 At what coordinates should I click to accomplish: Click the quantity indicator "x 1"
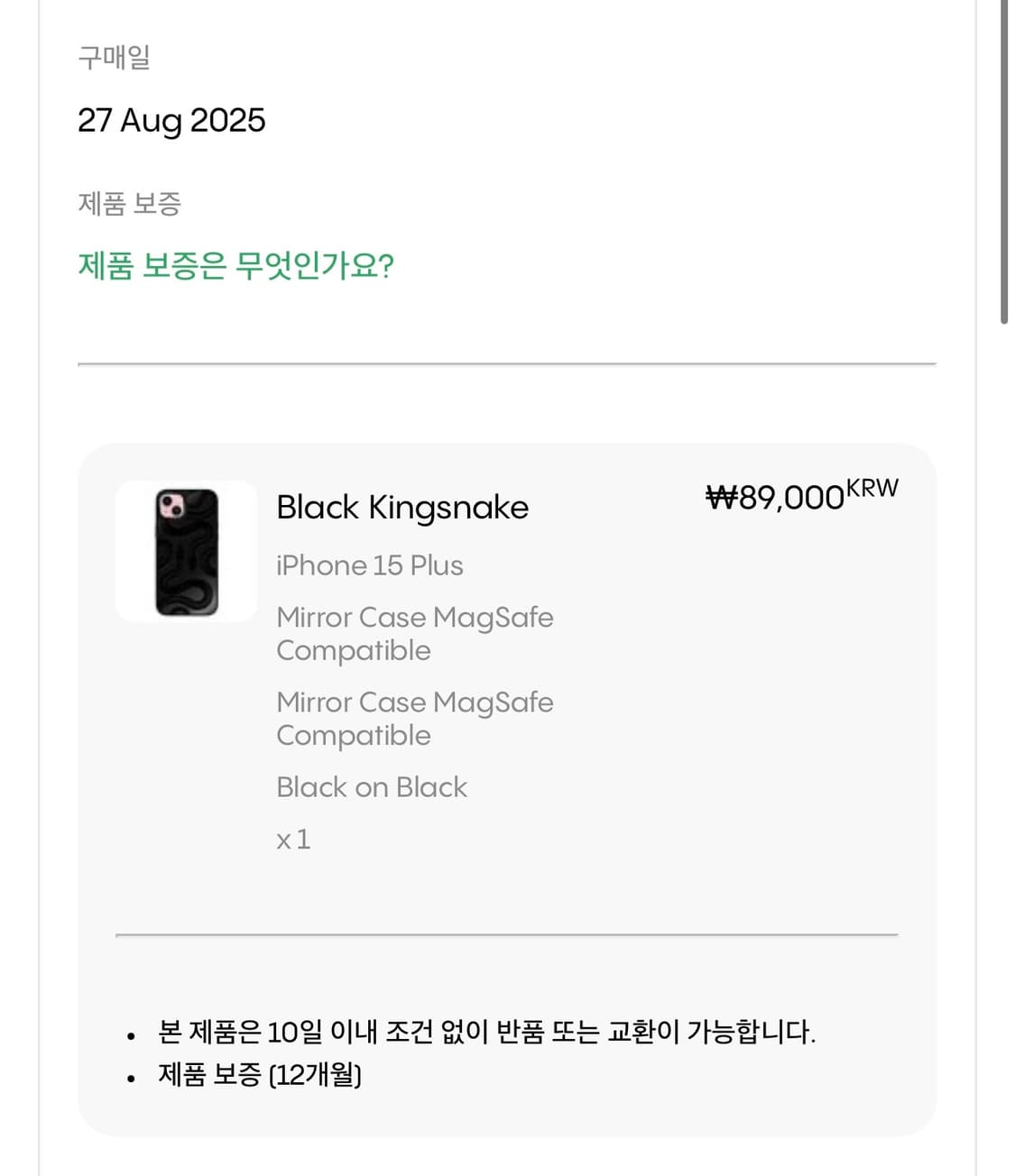292,839
